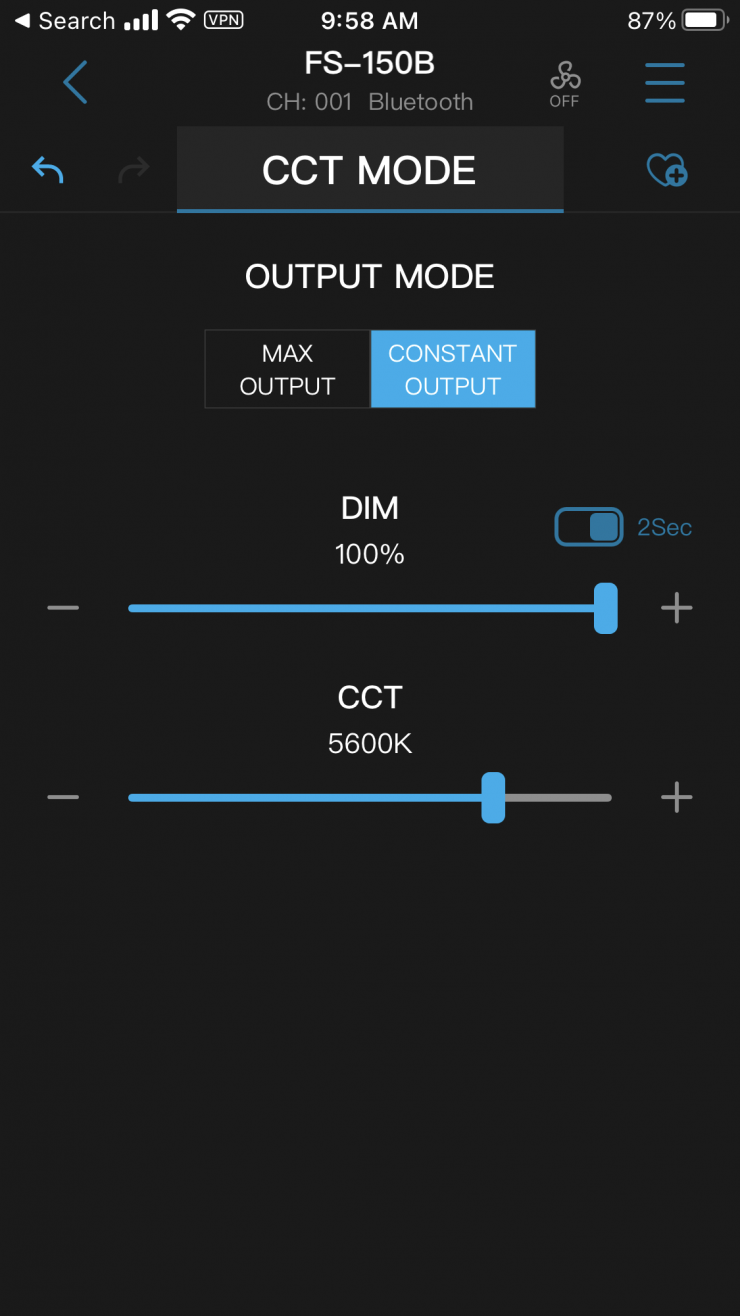740x1316 pixels.
Task: Open the CCT MODE selector
Action: point(370,170)
